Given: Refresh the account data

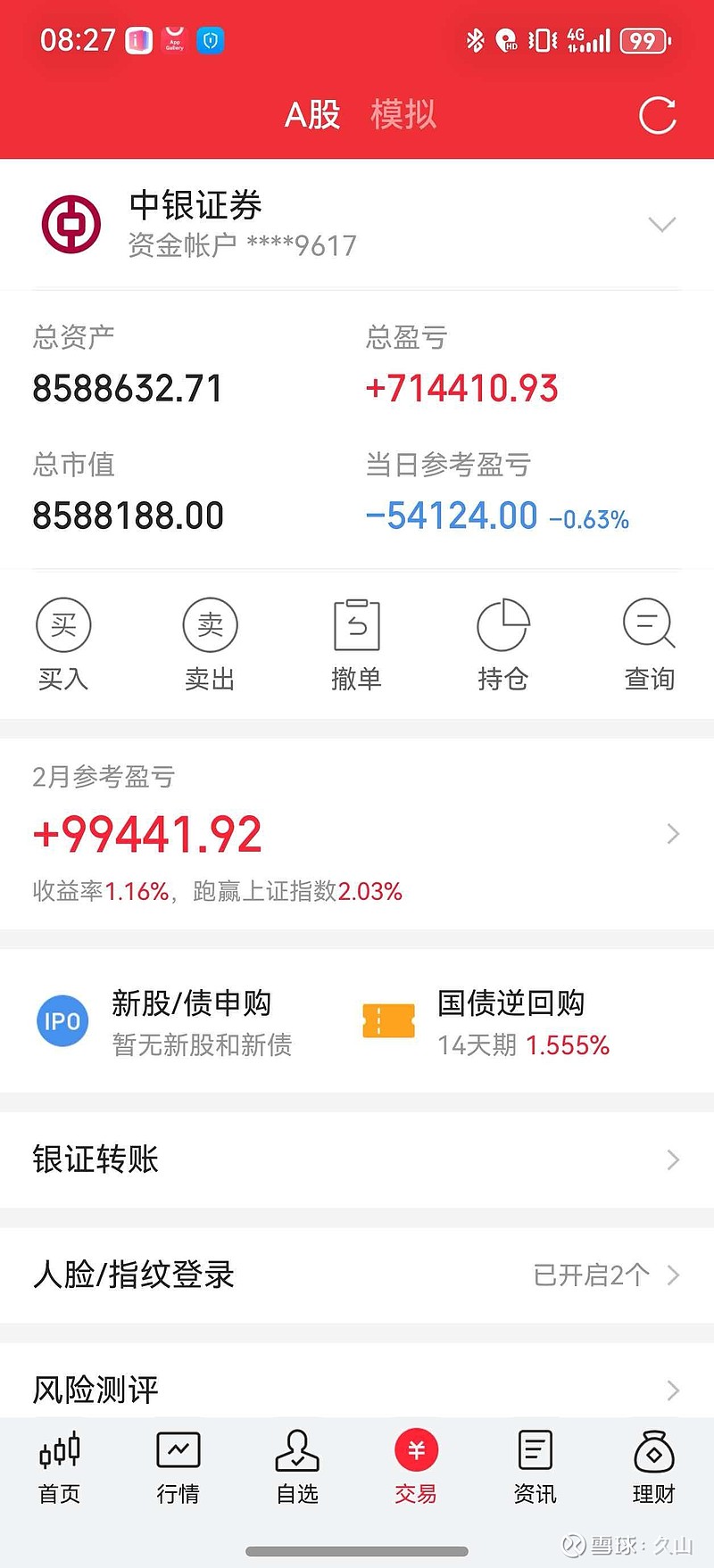Looking at the screenshot, I should tap(658, 115).
